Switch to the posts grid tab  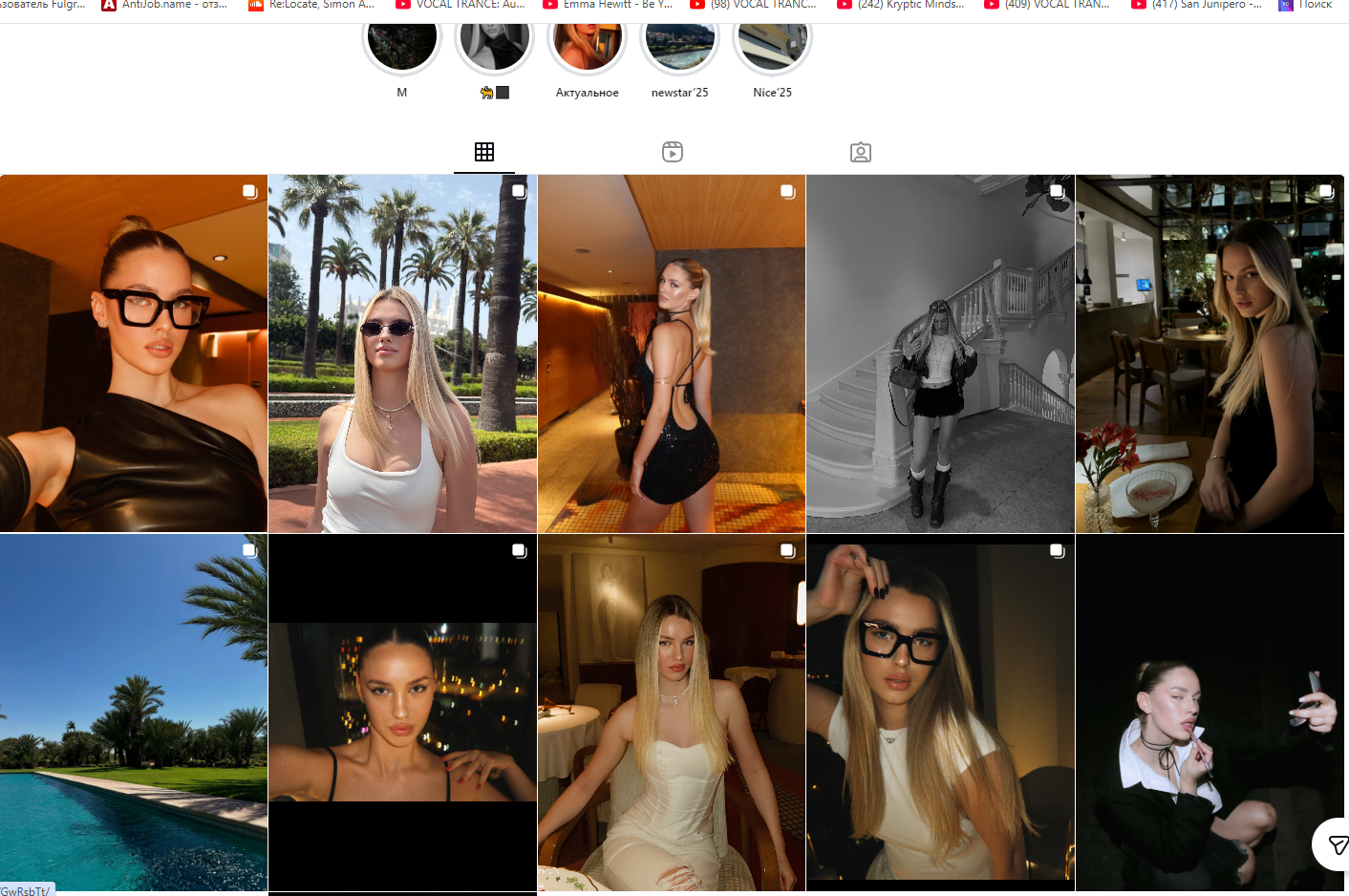484,152
